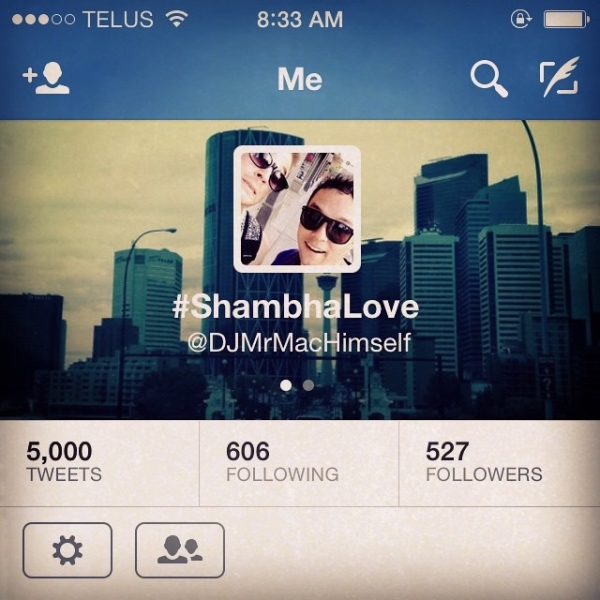Screen dimensions: 600x600
Task: Open the 606 Following list
Action: coord(299,463)
